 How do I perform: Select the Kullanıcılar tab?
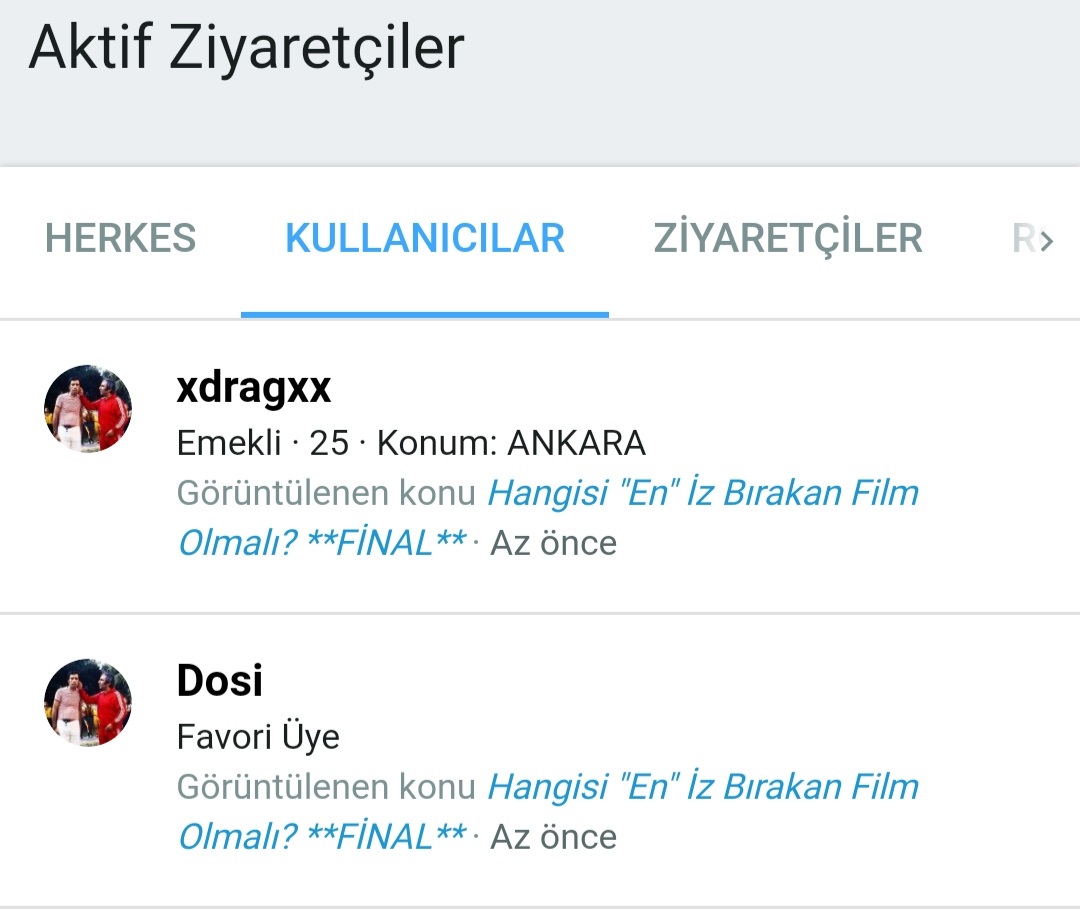(425, 239)
